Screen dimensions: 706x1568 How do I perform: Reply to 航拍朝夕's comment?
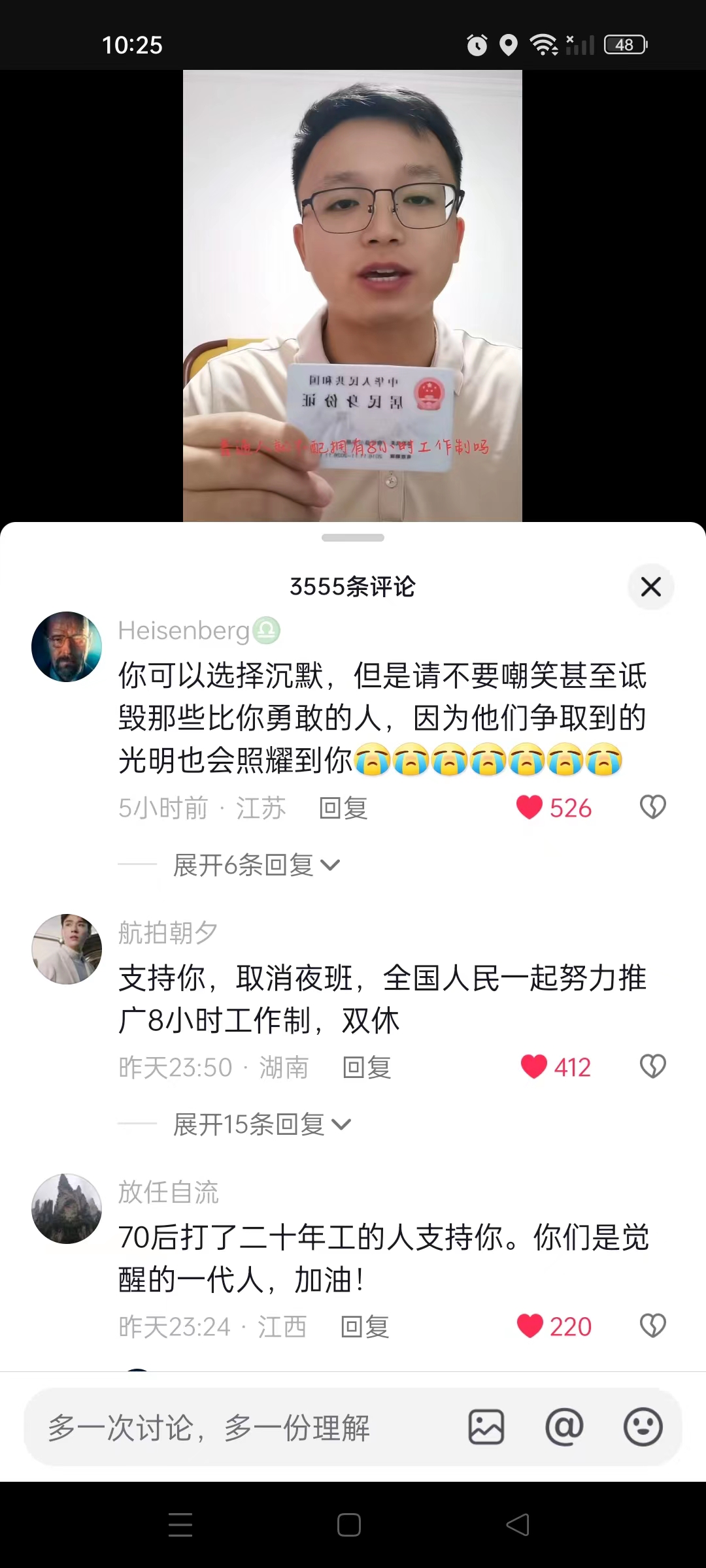tap(367, 1068)
